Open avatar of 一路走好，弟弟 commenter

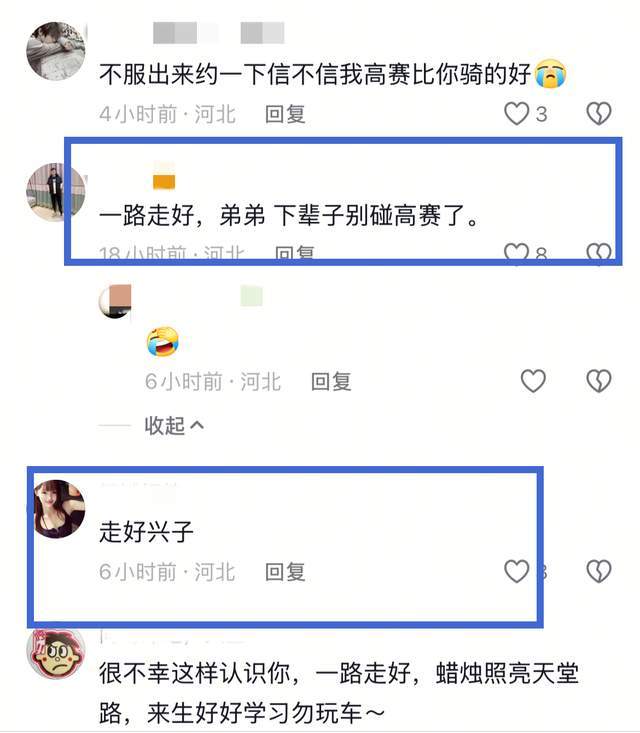point(55,191)
